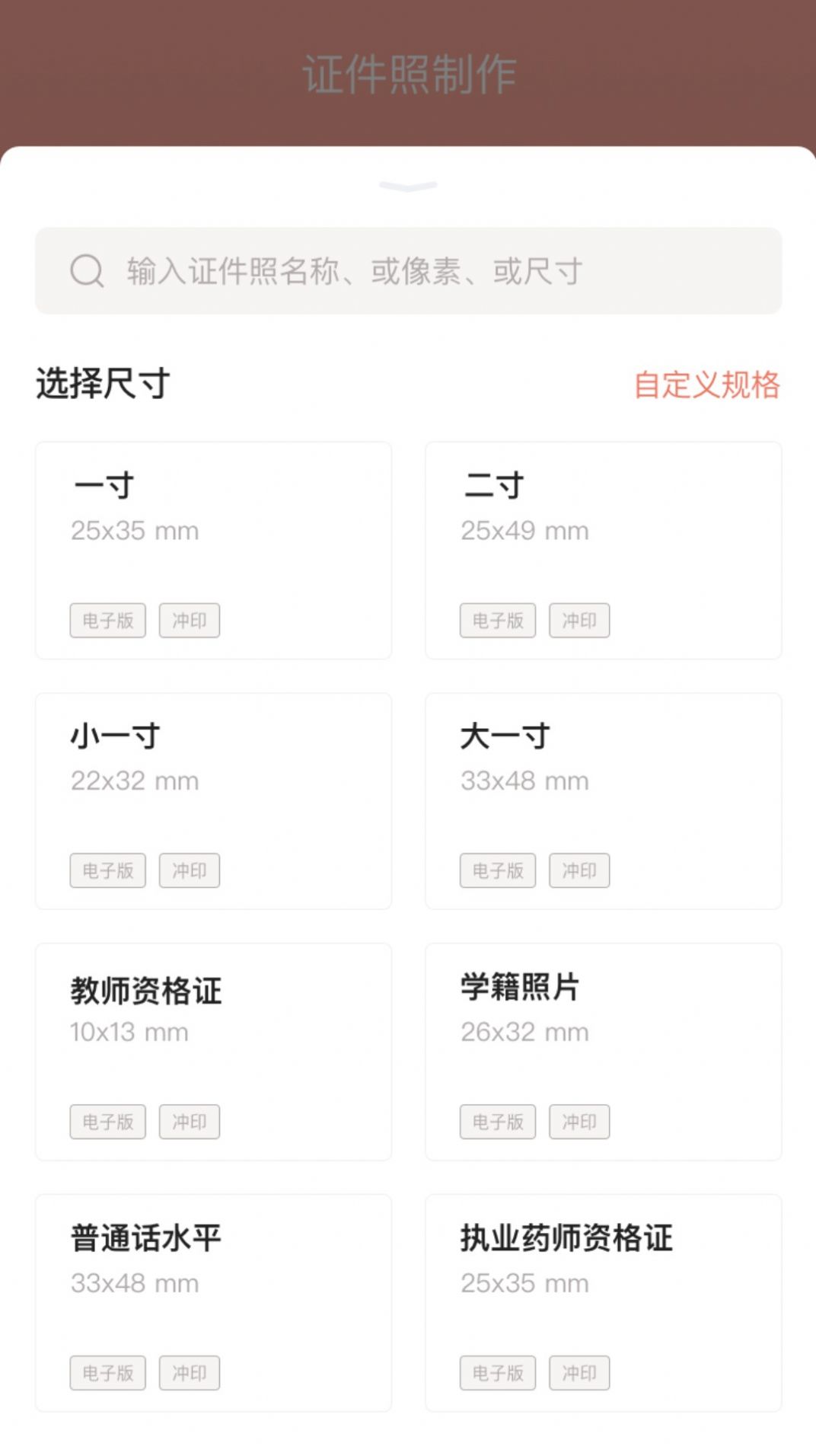Select the 大一寸 size card

[603, 800]
